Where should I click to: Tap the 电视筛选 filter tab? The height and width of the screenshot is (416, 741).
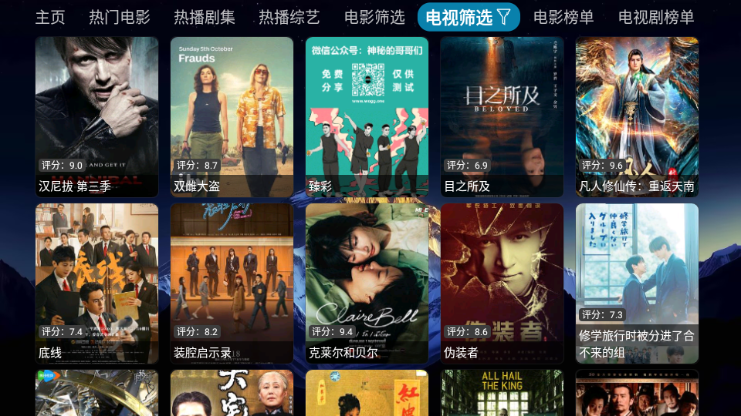point(468,17)
